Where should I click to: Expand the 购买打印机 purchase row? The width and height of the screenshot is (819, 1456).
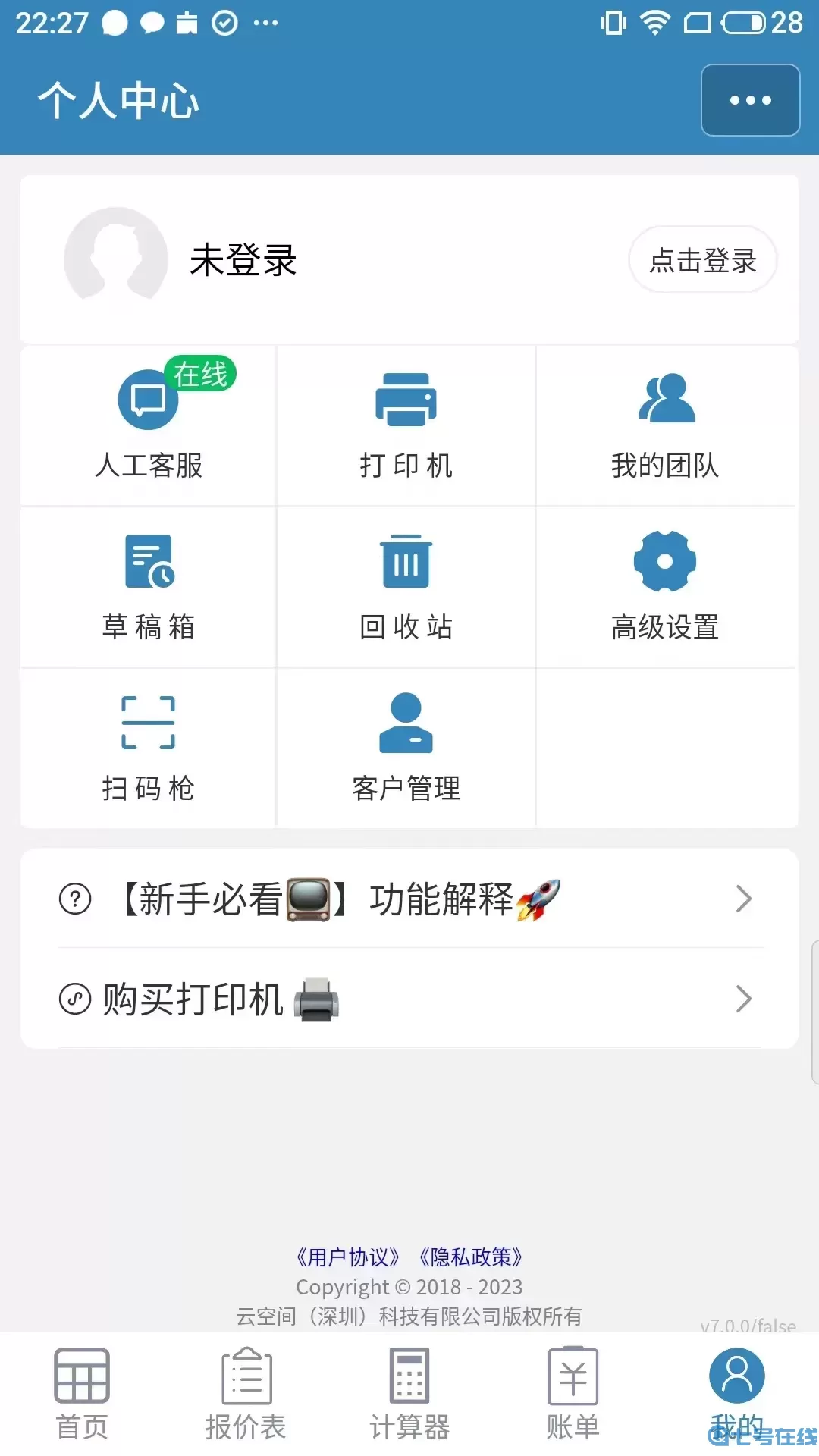409,999
